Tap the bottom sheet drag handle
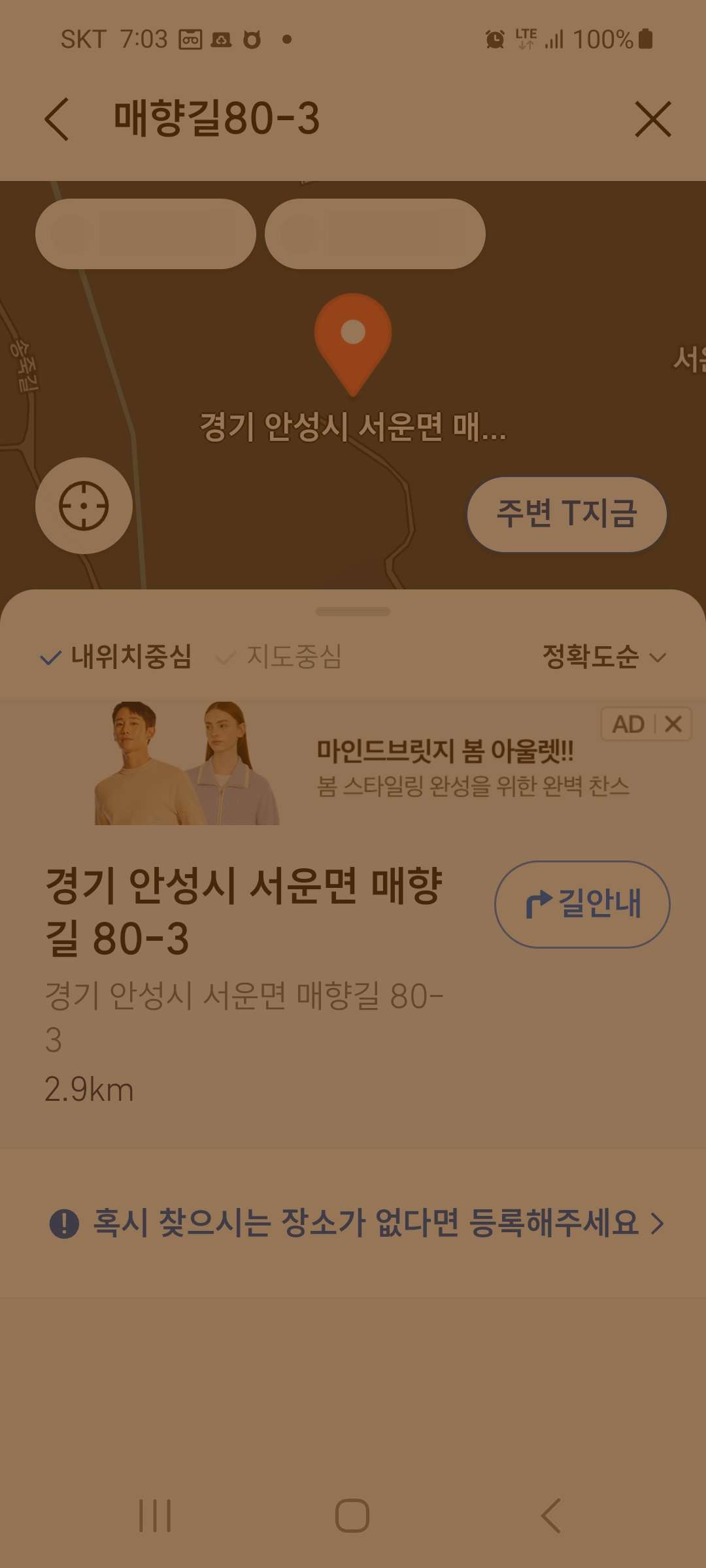706x1568 pixels. [x=353, y=612]
